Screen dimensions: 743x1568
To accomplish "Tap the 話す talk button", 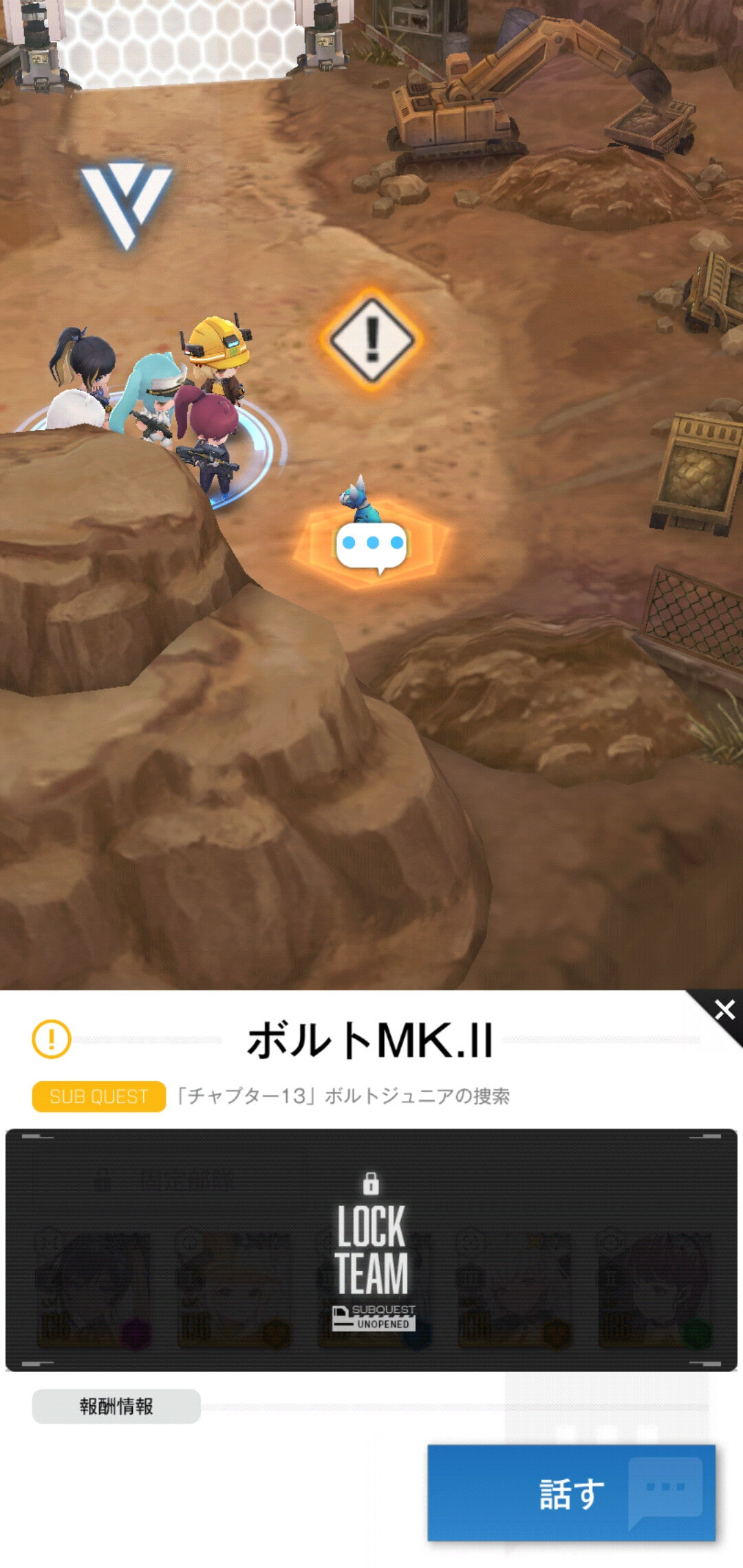I will point(571,1493).
